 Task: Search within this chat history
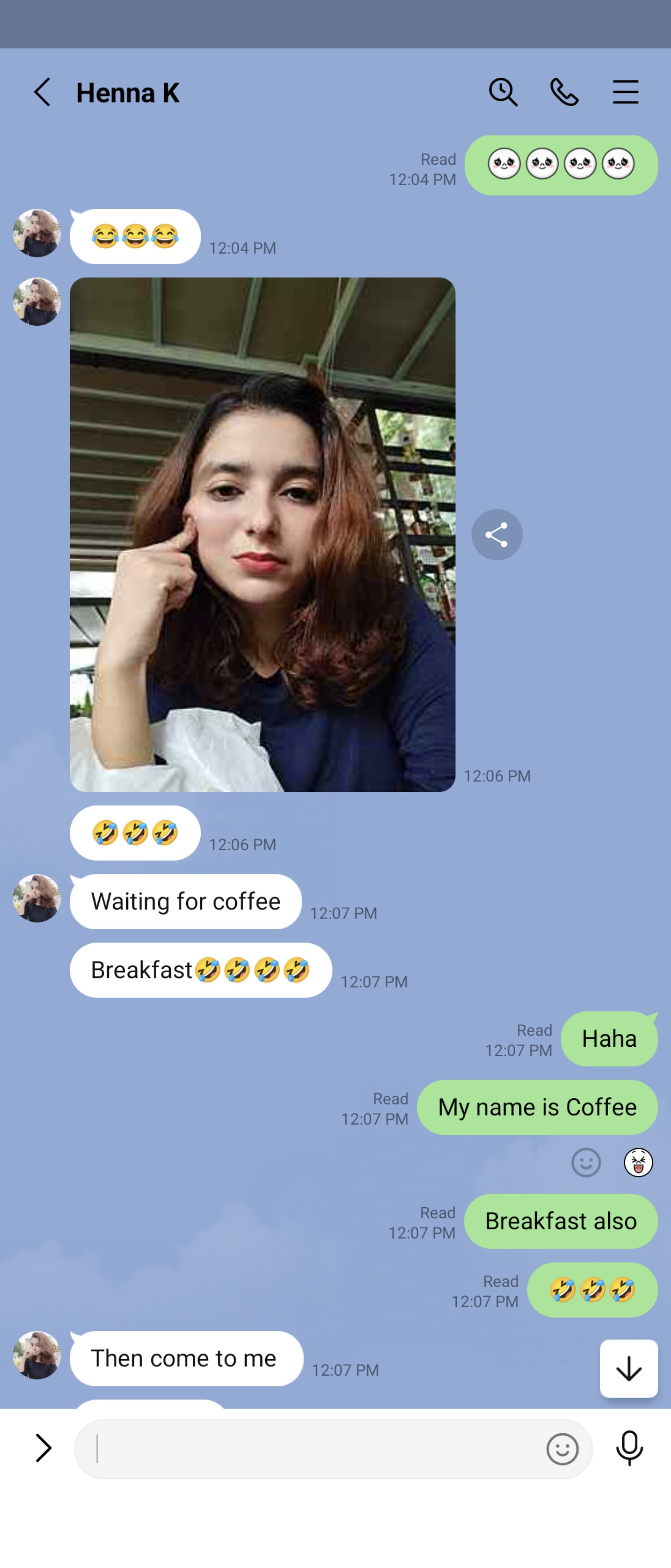[503, 93]
